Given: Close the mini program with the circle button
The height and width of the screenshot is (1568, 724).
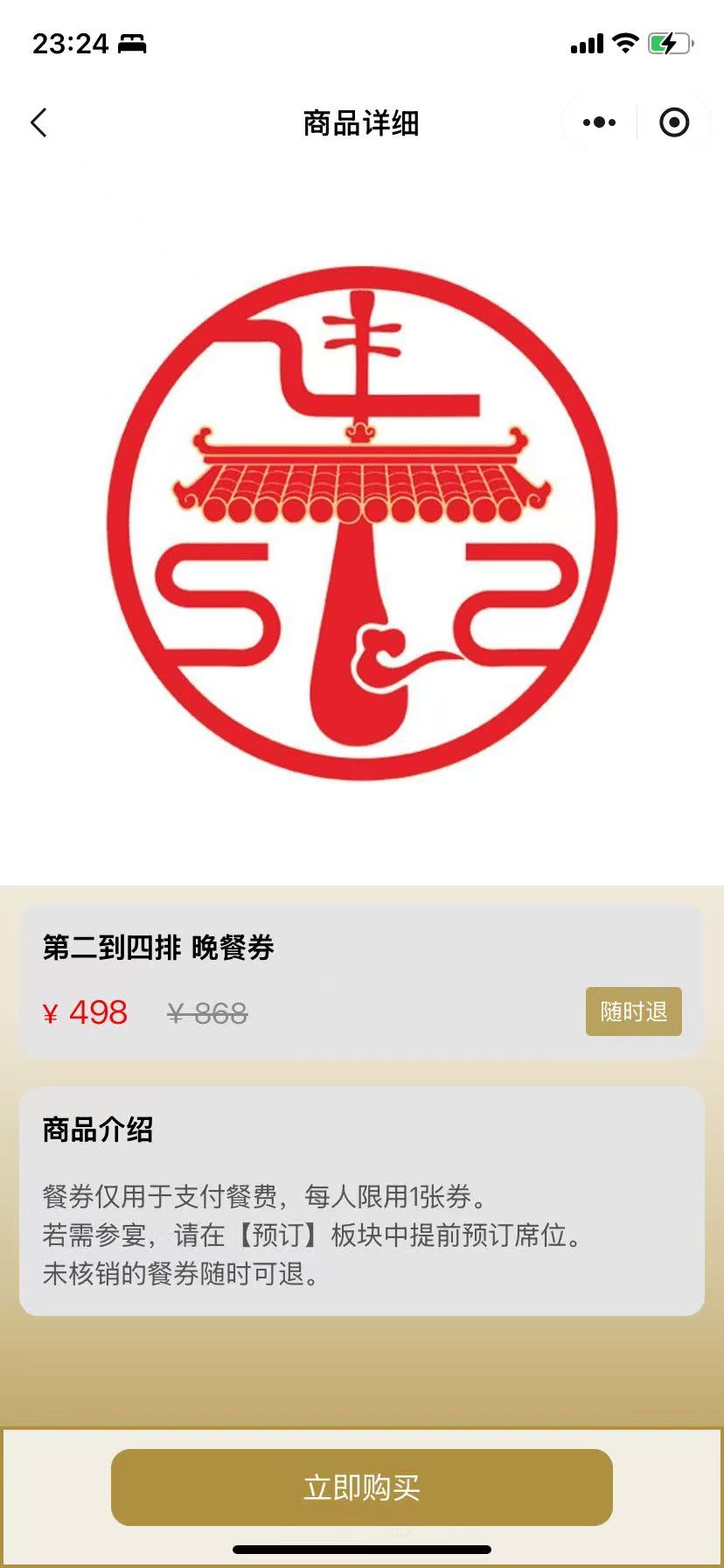Looking at the screenshot, I should 674,123.
